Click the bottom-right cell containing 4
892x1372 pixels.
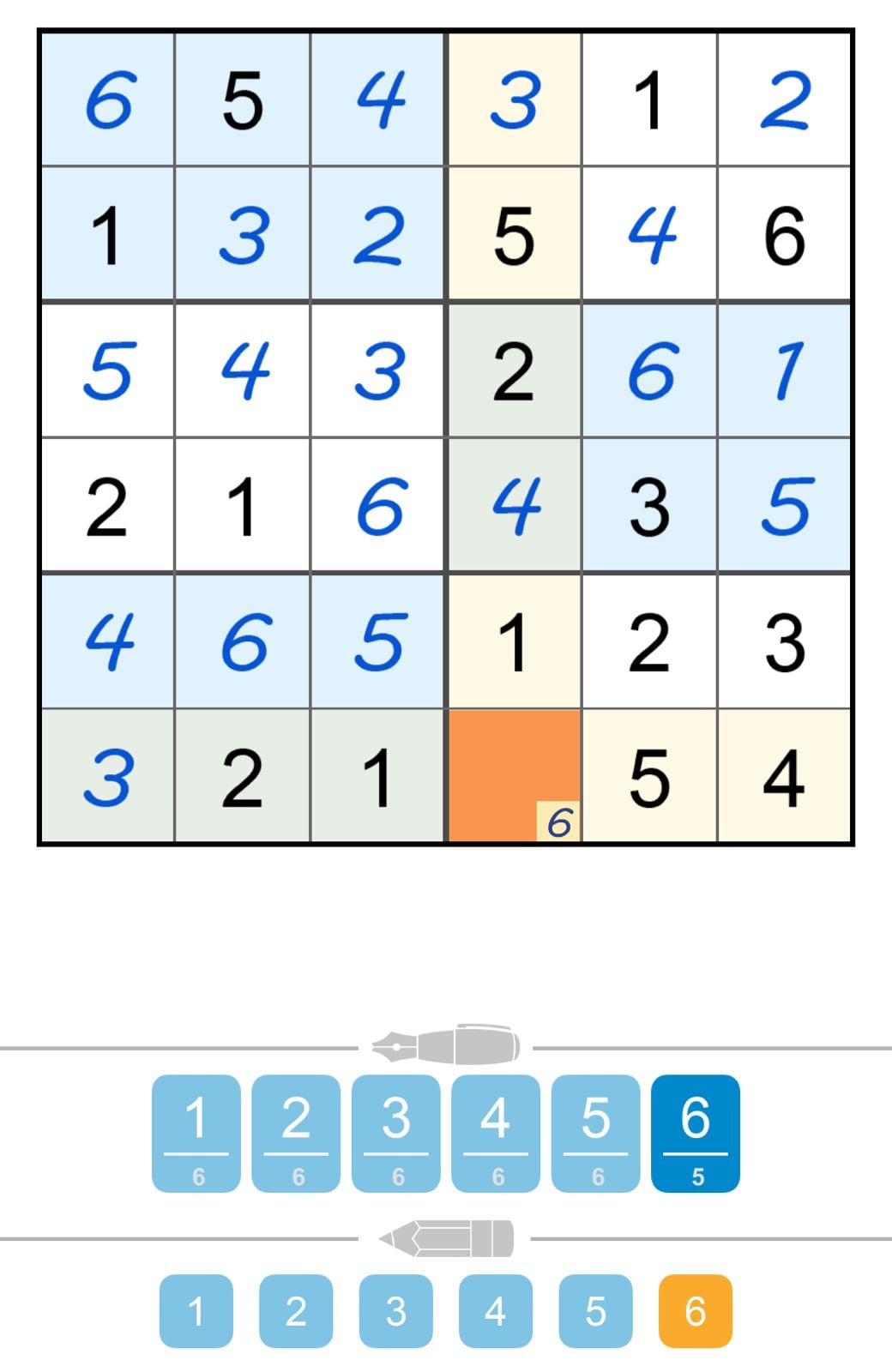784,776
